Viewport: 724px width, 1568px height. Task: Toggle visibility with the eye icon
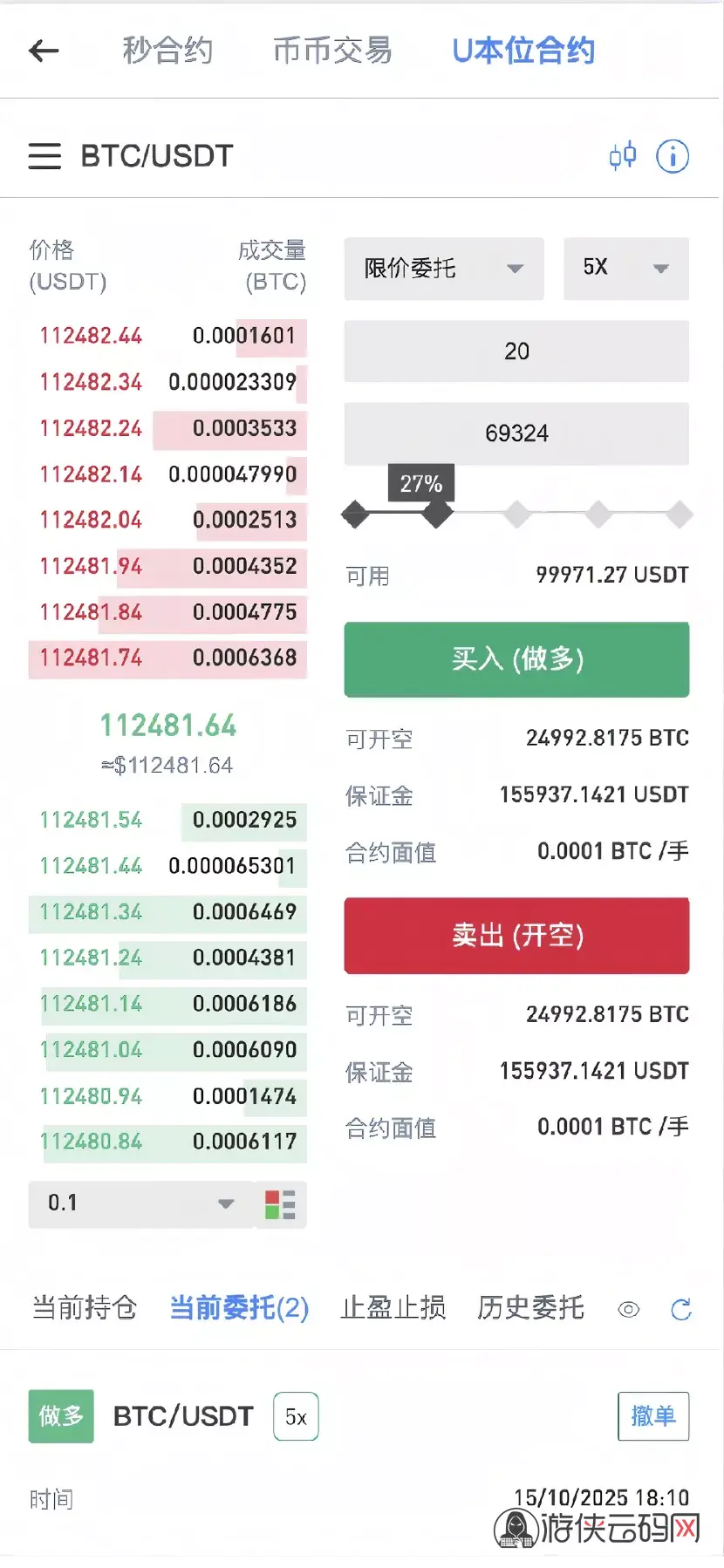point(629,1310)
